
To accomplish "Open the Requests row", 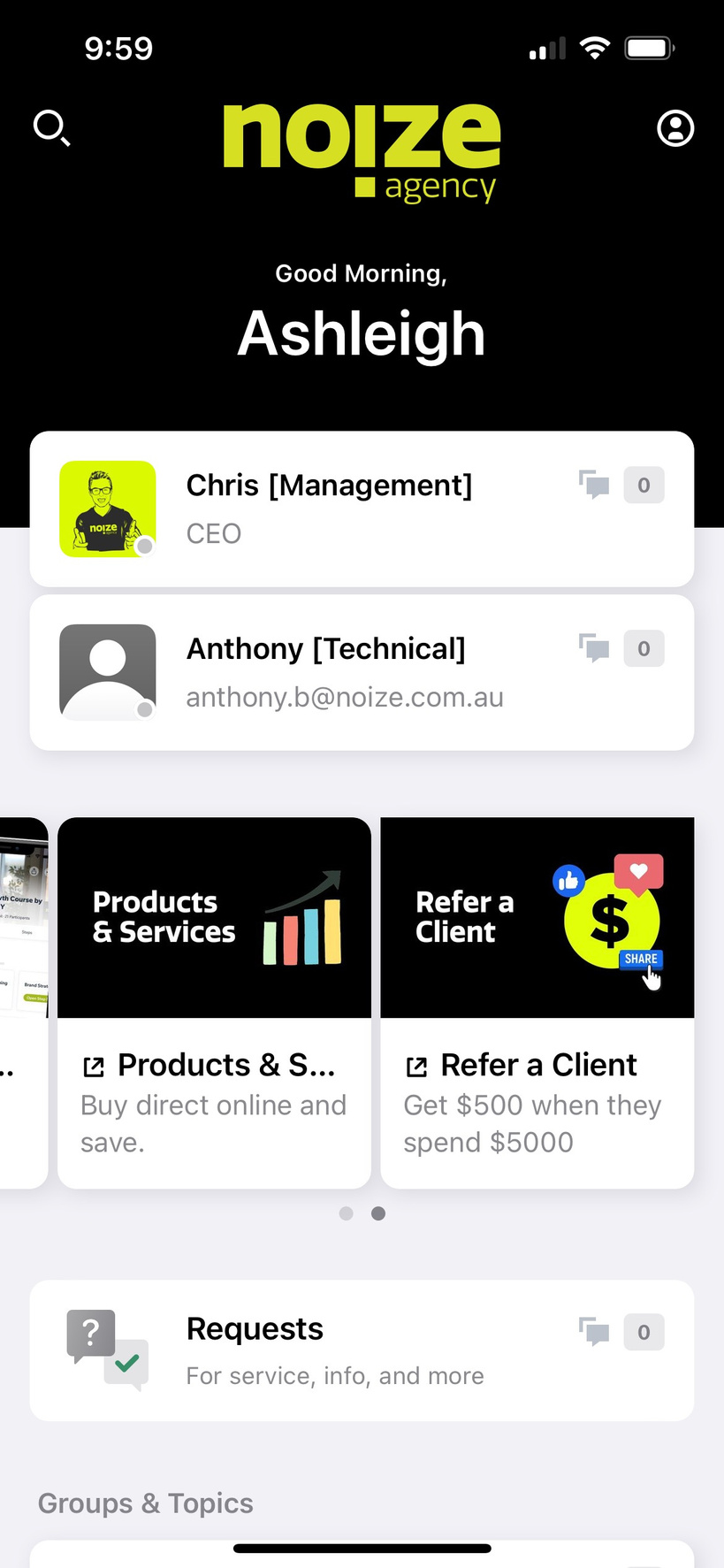I will coord(361,1350).
